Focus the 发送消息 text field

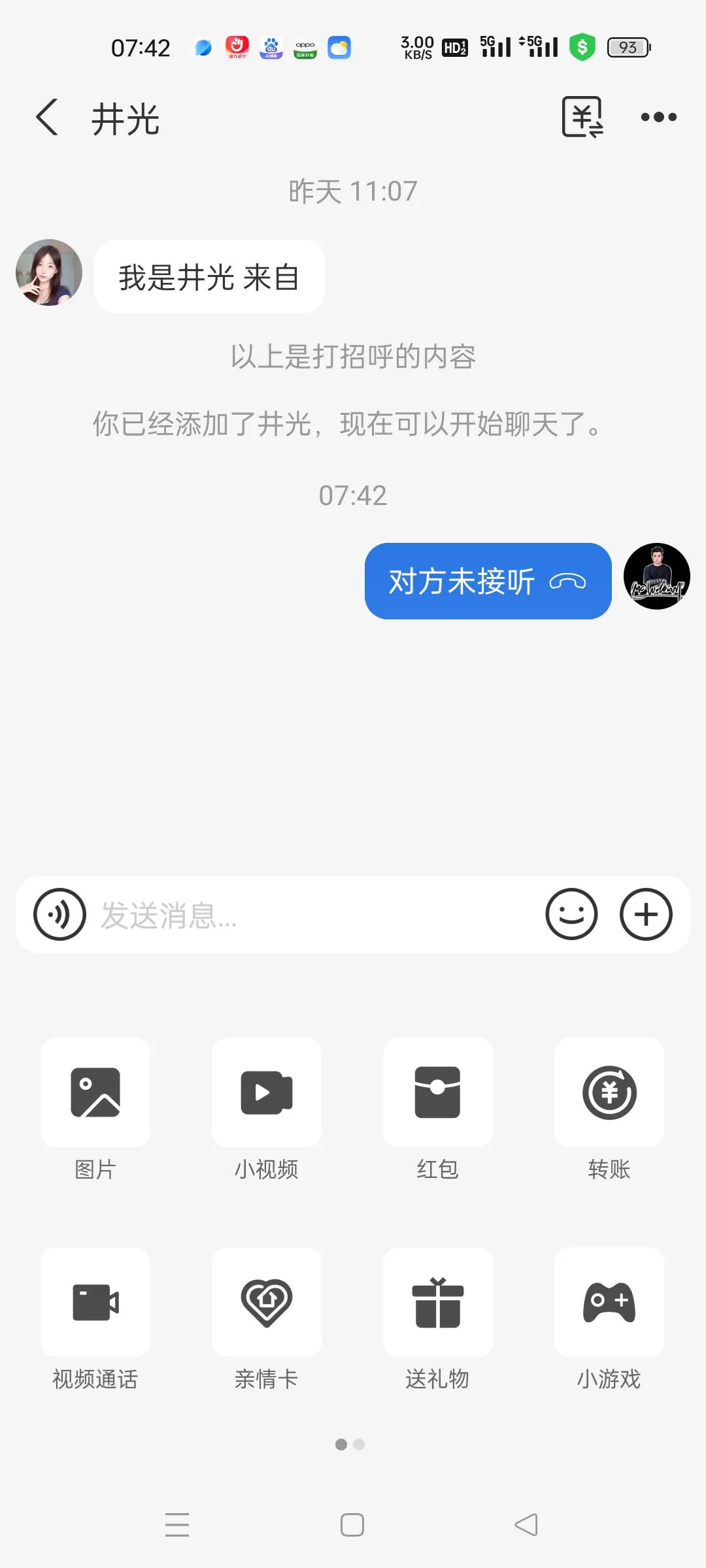[314, 915]
